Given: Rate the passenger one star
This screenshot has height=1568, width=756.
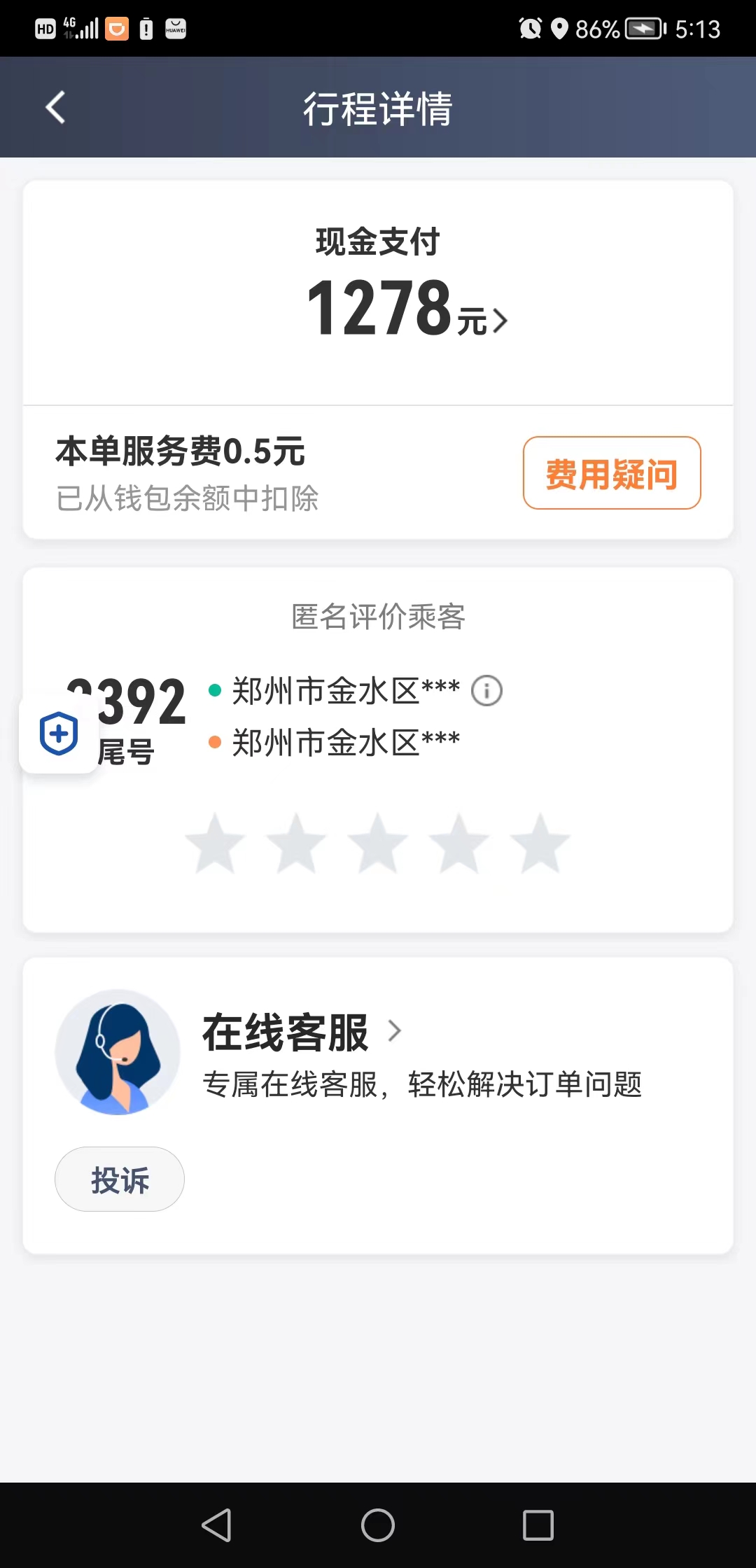Looking at the screenshot, I should tap(215, 843).
